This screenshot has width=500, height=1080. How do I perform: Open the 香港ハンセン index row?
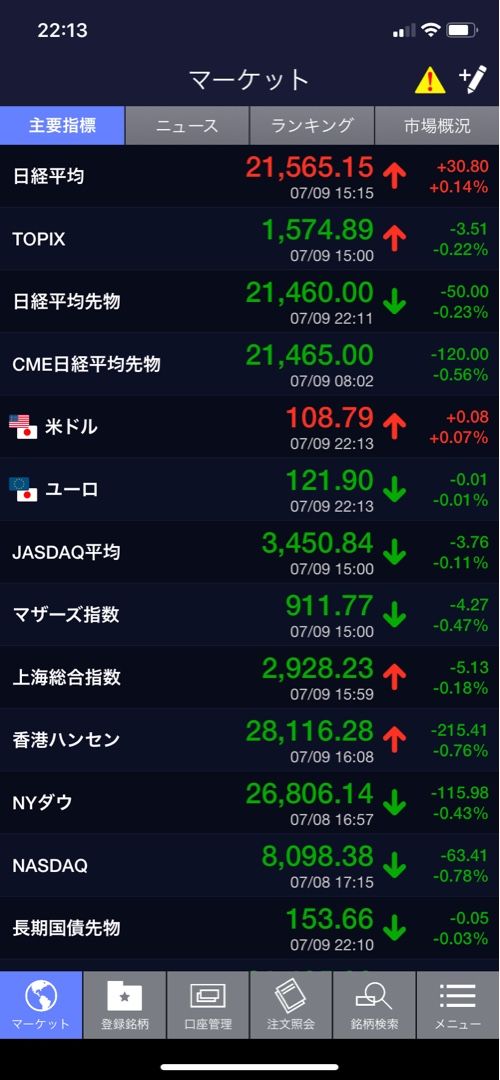pos(250,740)
